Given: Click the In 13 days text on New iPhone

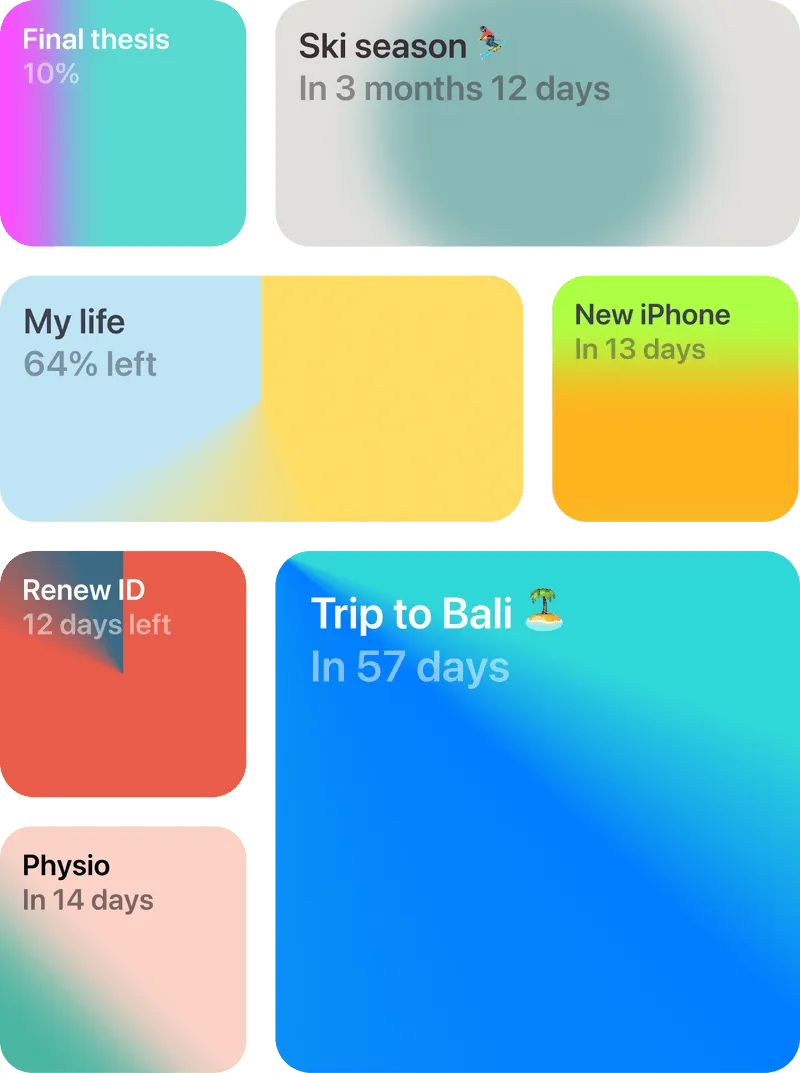Looking at the screenshot, I should pyautogui.click(x=639, y=350).
